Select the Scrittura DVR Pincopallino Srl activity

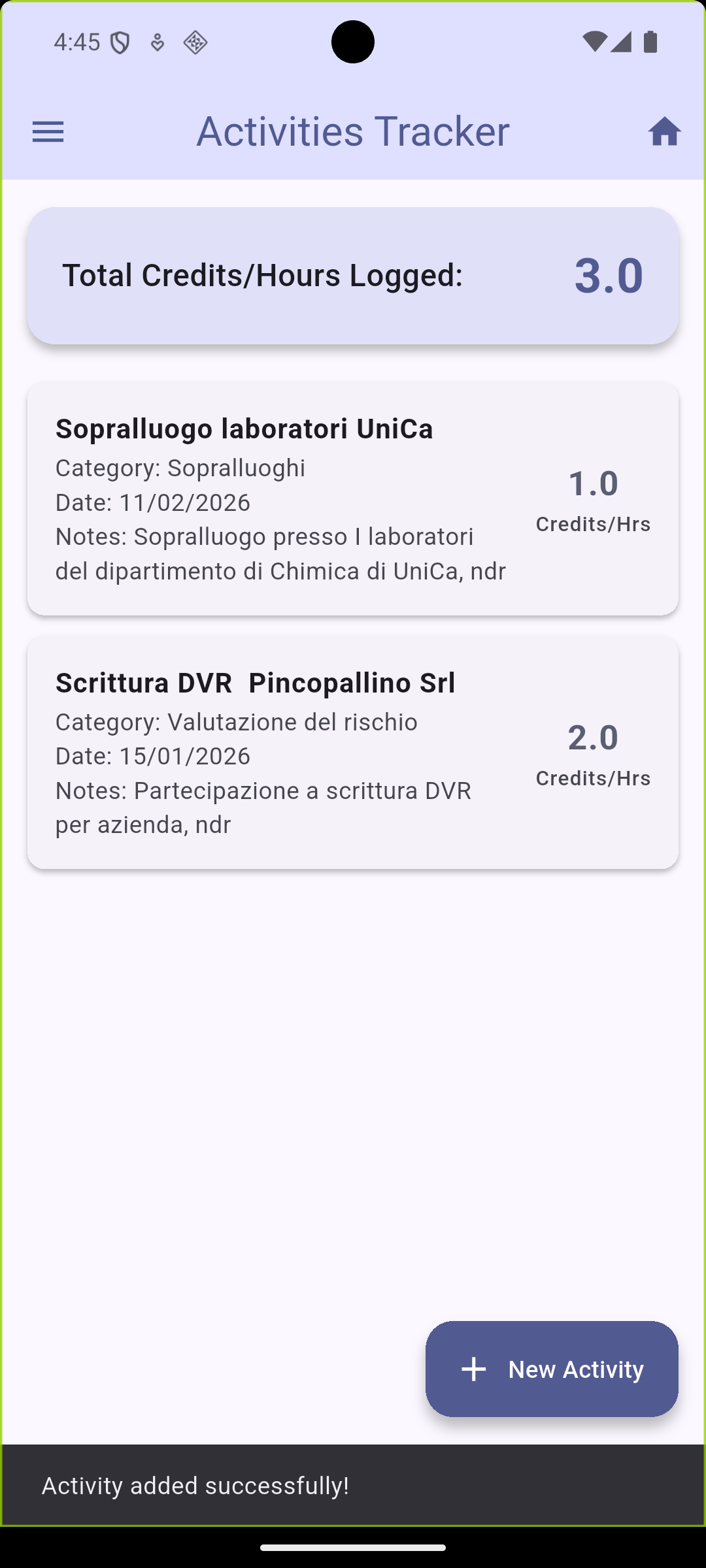click(352, 751)
